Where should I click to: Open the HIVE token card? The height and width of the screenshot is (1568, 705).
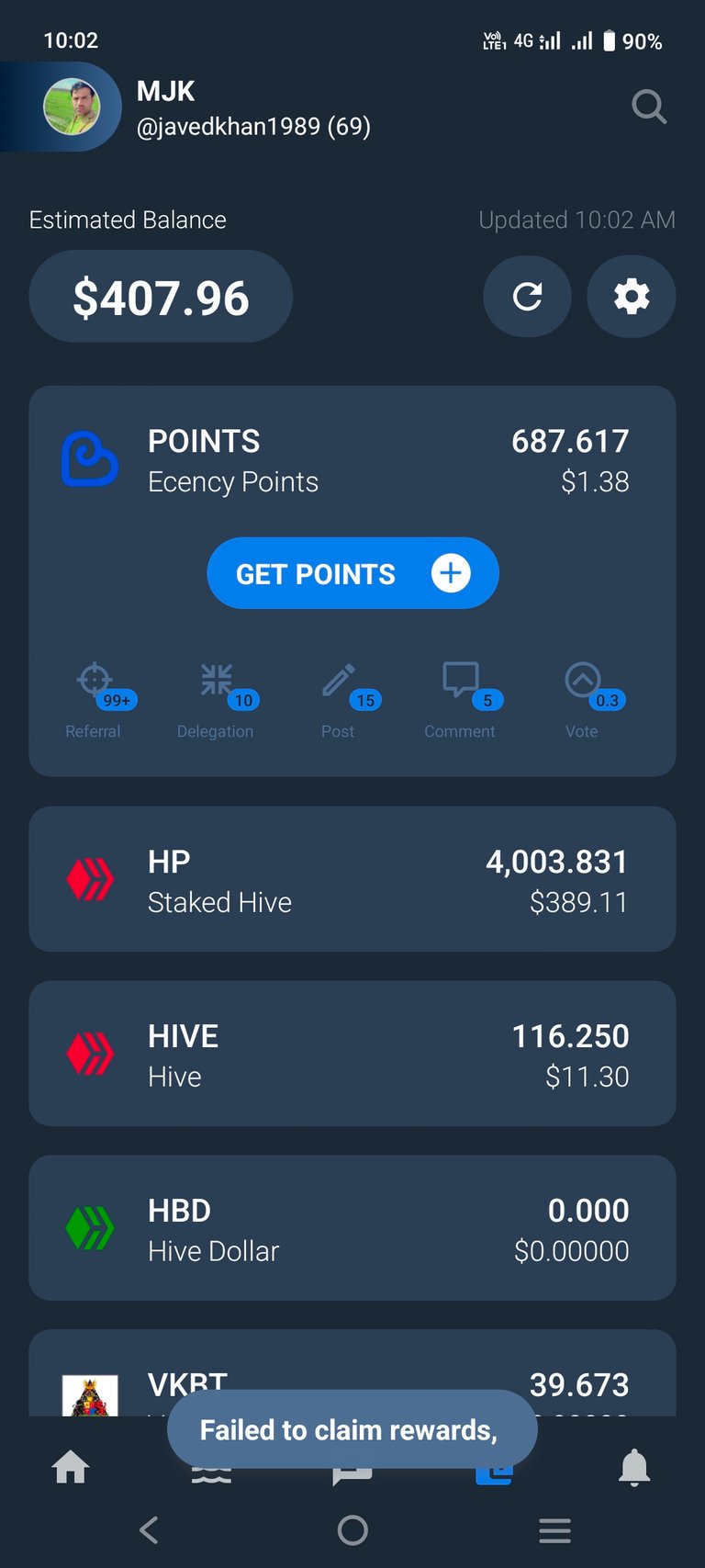[352, 1054]
